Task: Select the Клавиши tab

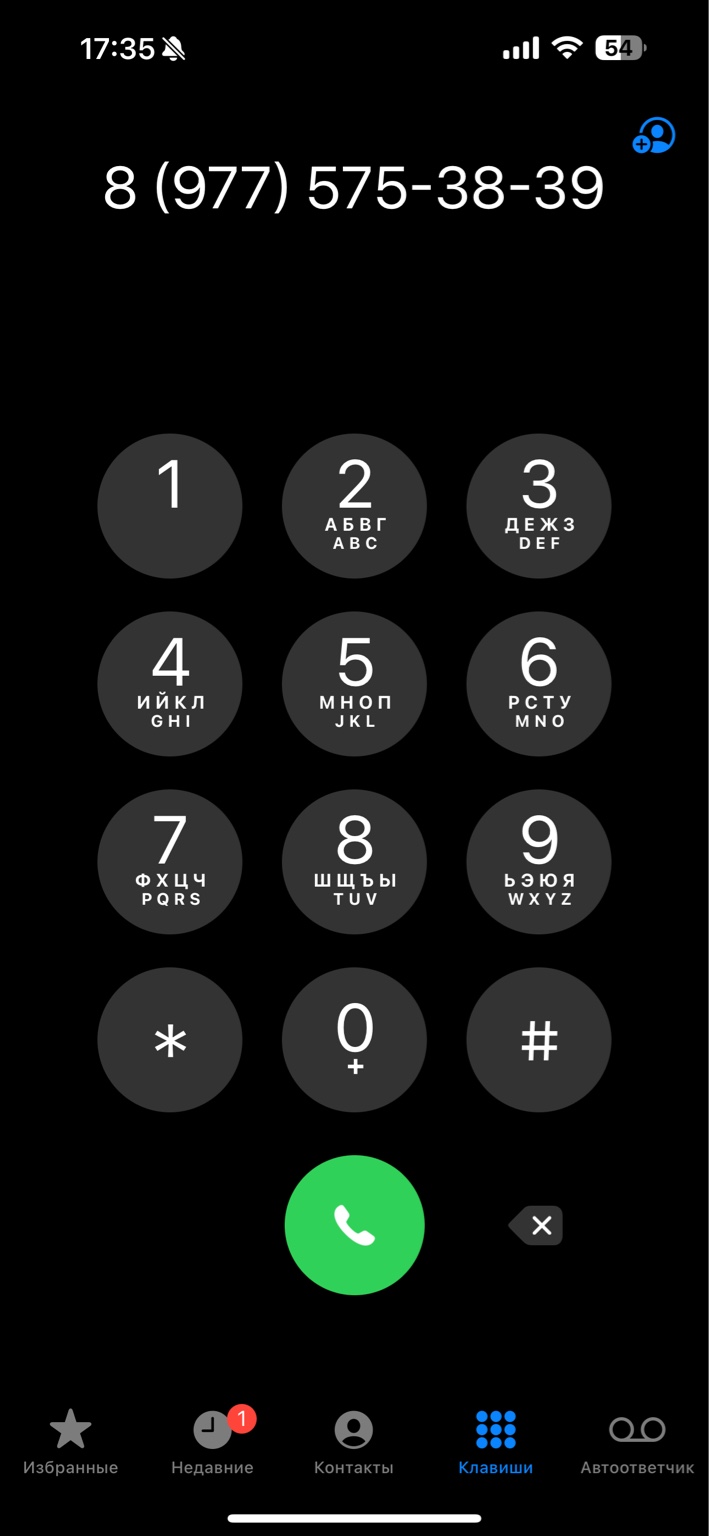Action: [496, 1442]
